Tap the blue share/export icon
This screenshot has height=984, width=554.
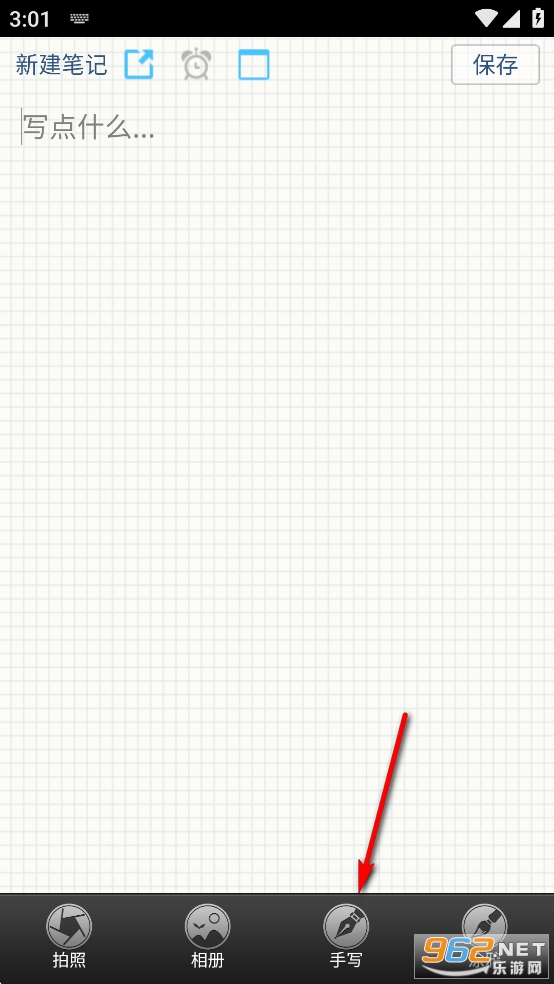tap(139, 64)
